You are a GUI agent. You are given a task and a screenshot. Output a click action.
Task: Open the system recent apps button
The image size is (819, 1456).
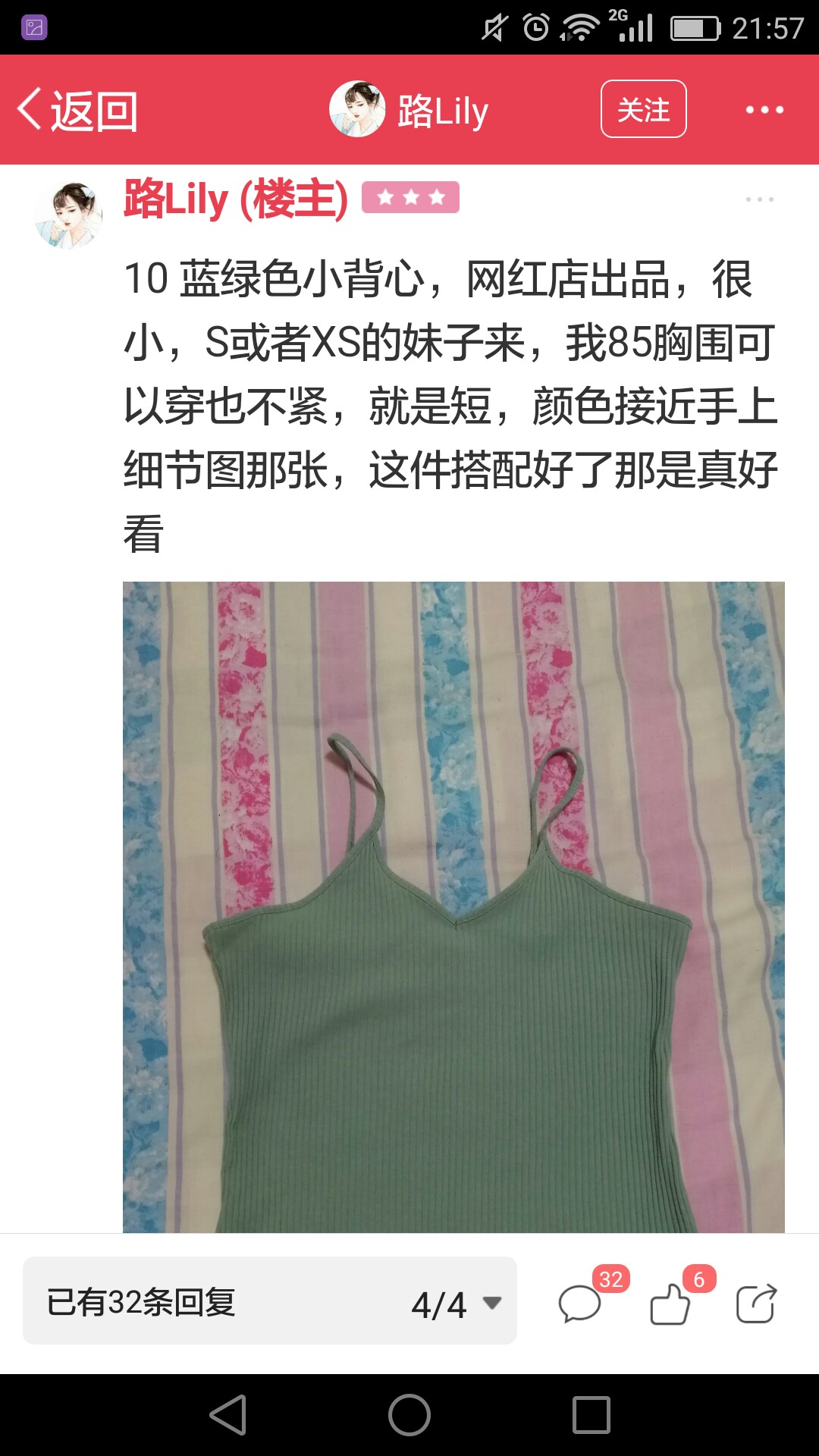click(x=591, y=1415)
